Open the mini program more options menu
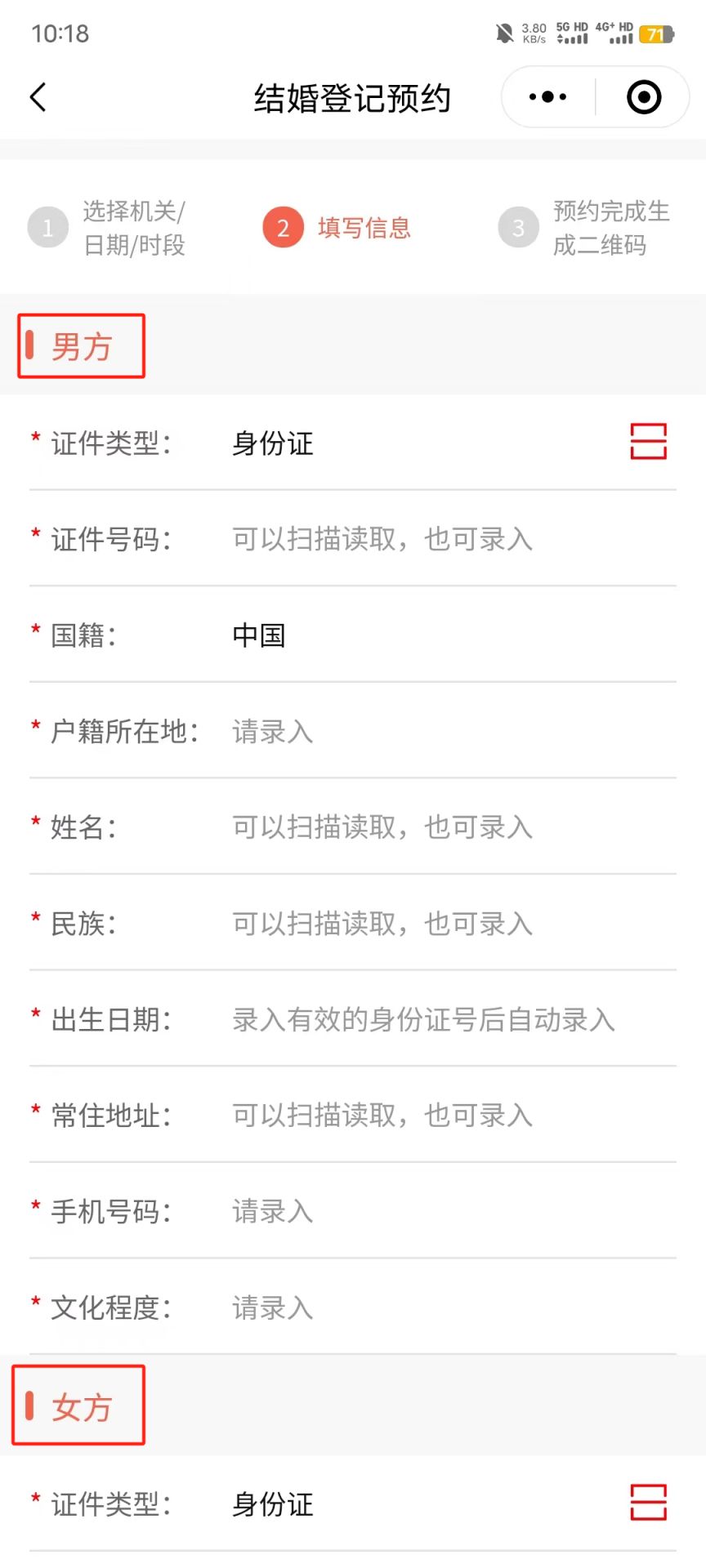Viewport: 706px width, 1568px height. (x=547, y=97)
